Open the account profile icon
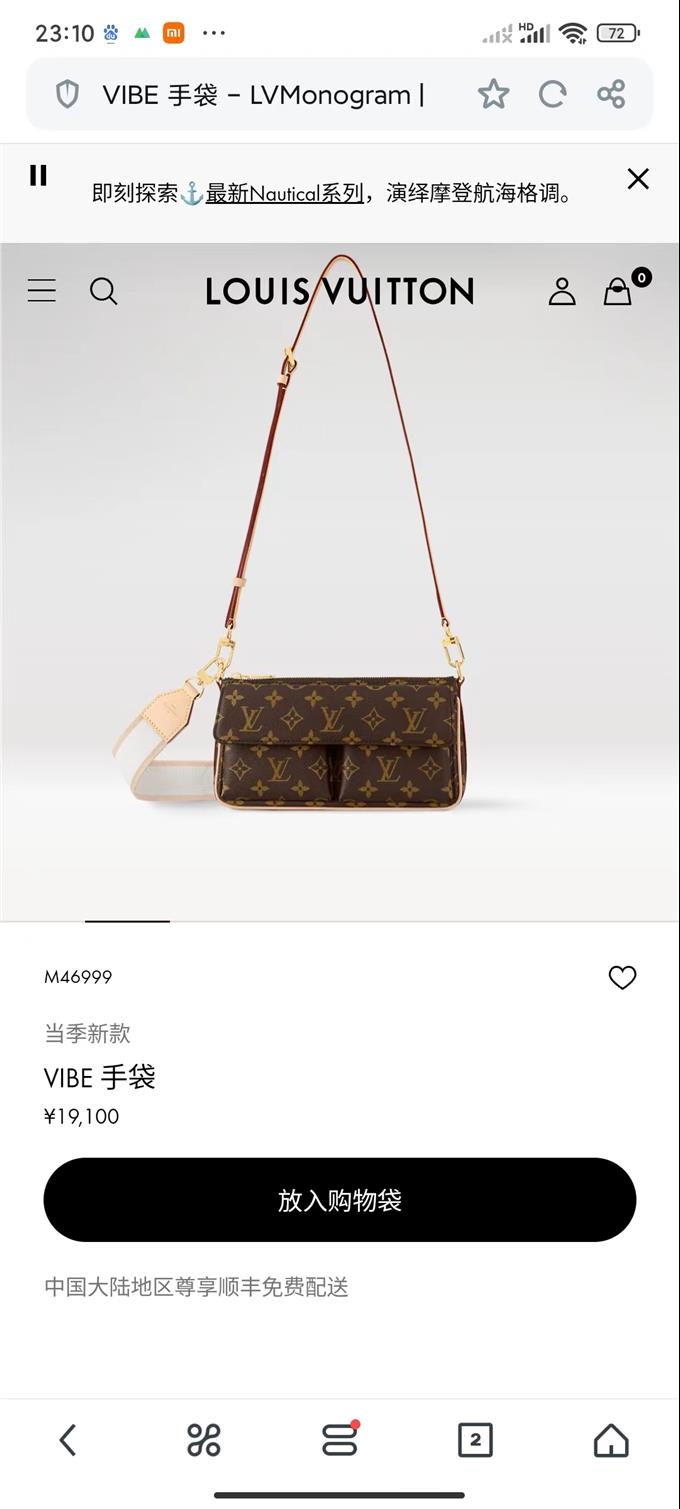The width and height of the screenshot is (680, 1509). (562, 291)
